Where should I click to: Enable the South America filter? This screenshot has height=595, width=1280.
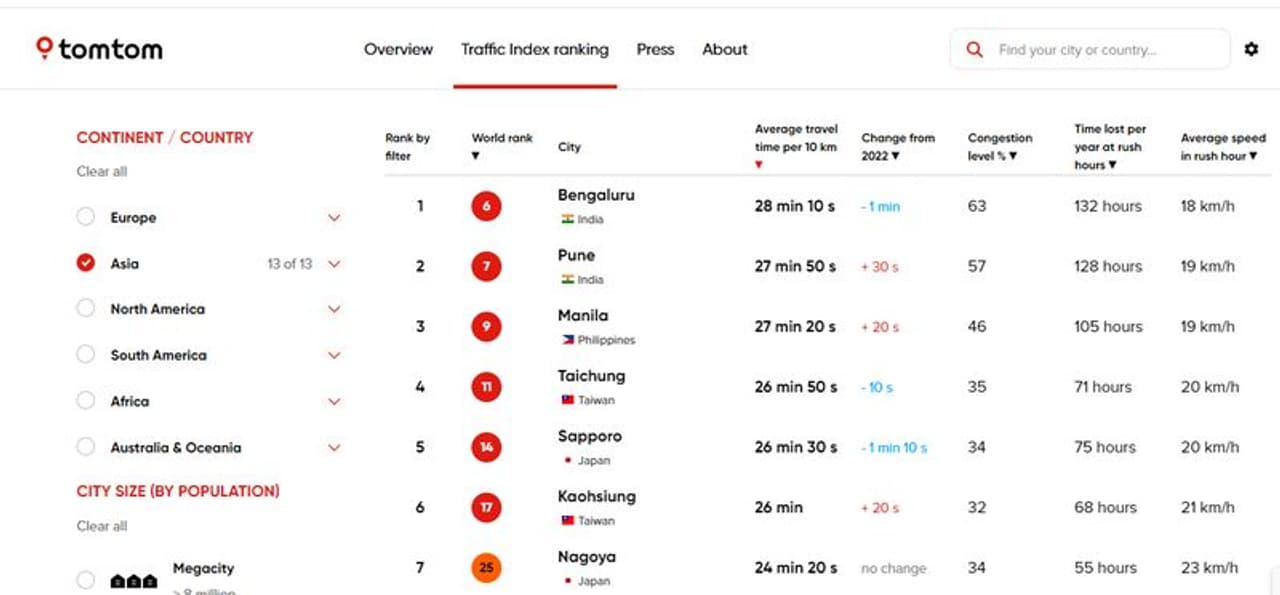(86, 355)
